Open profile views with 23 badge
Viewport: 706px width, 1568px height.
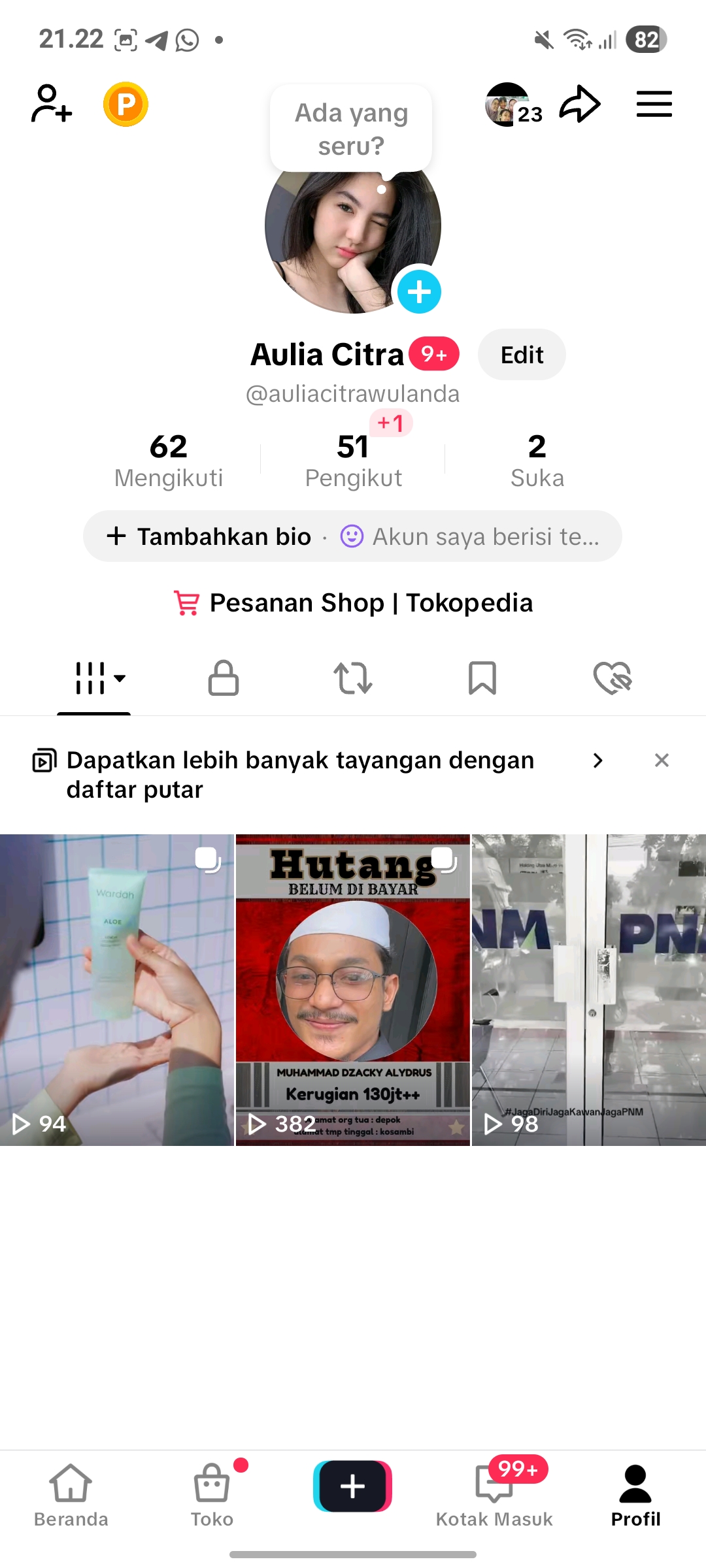tap(513, 105)
